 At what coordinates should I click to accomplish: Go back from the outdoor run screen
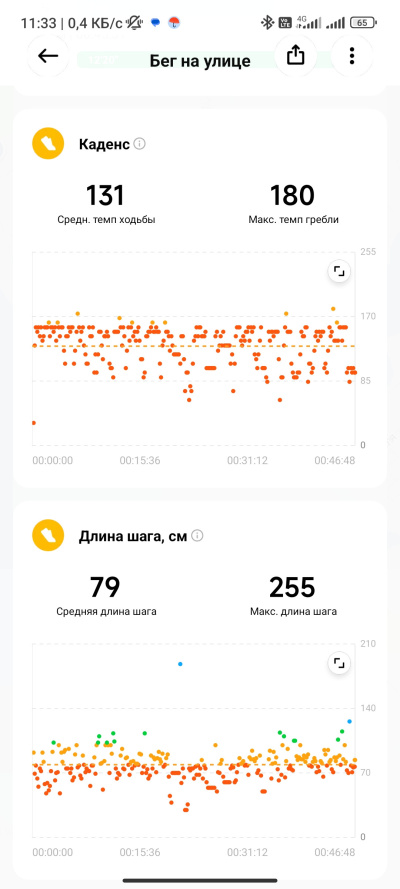click(48, 56)
